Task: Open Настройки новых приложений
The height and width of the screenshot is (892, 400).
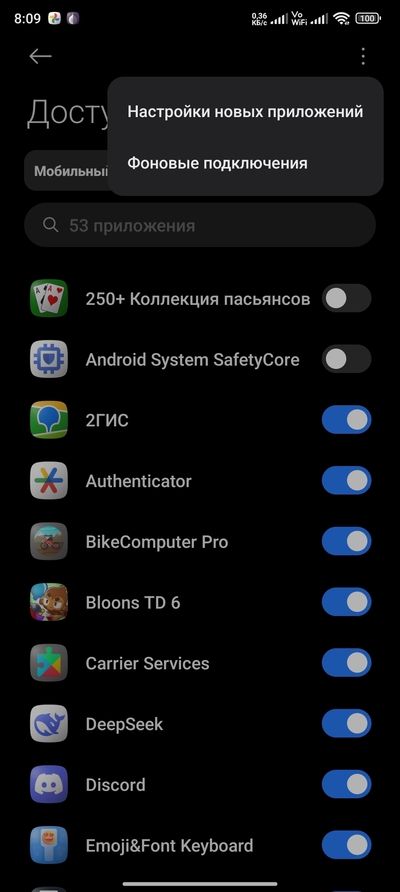Action: point(245,111)
